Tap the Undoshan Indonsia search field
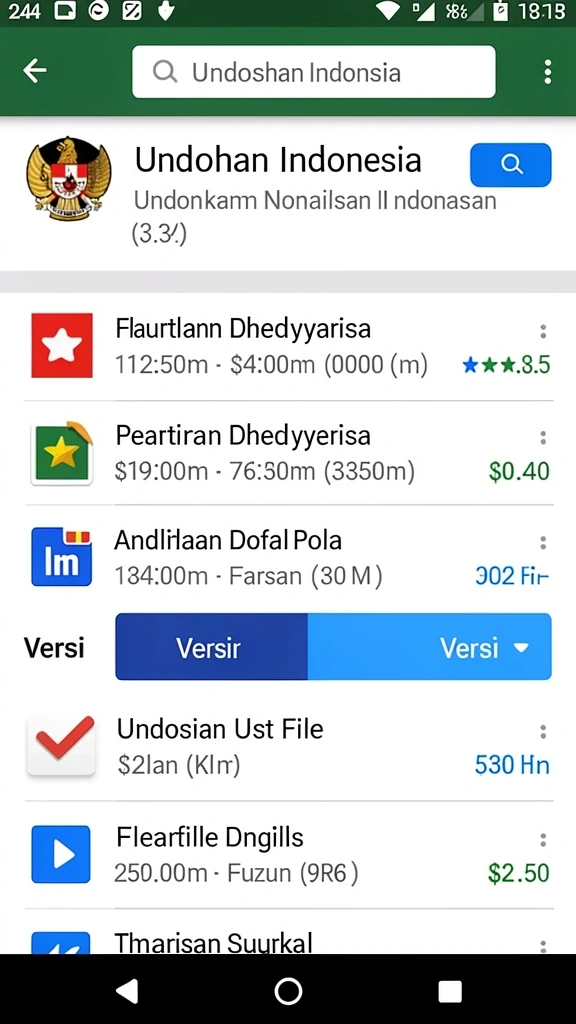Screen dimensions: 576x1024 pos(313,72)
